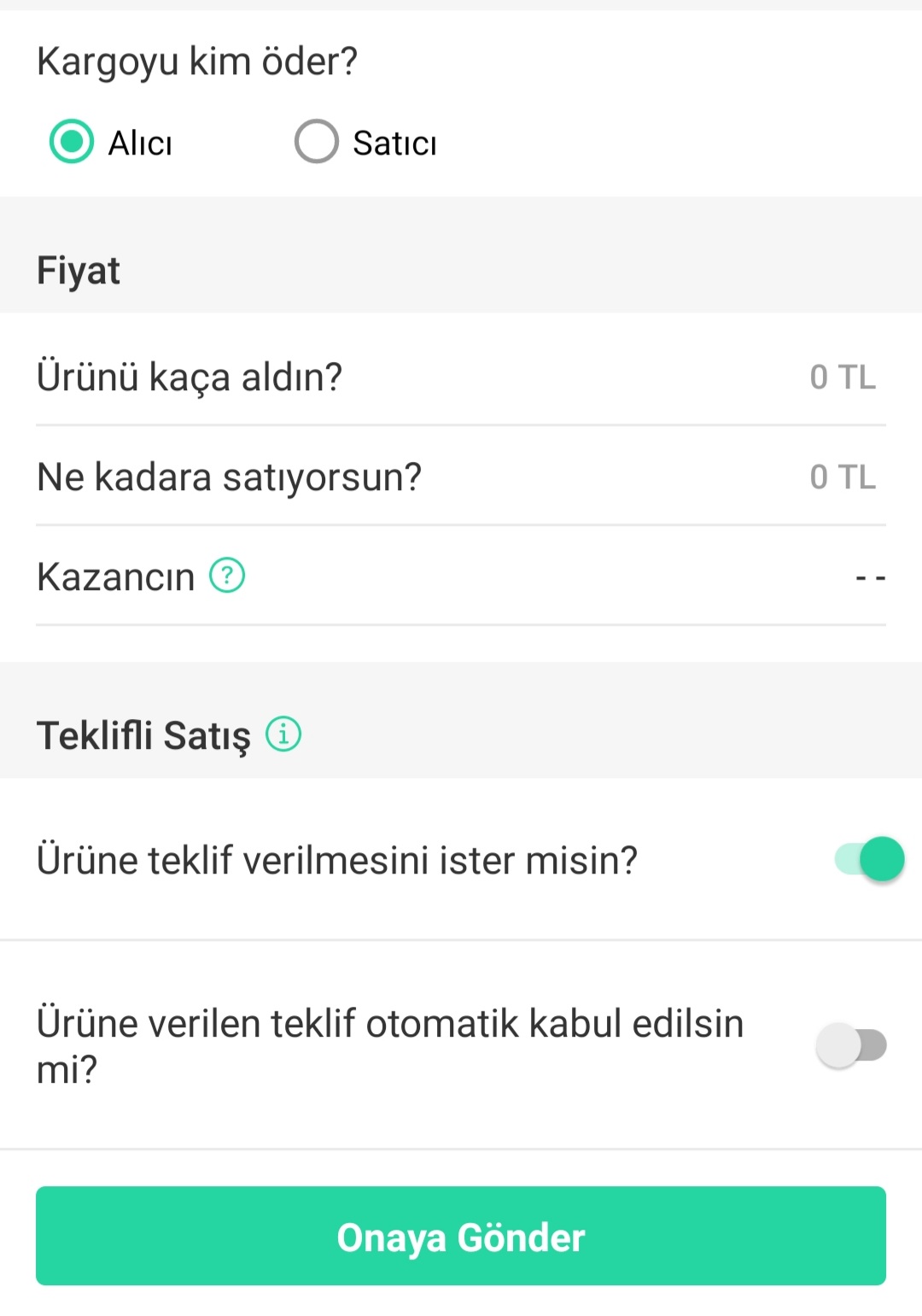Disable offers on the product toggle
Screen dimensions: 922x1316
click(869, 859)
